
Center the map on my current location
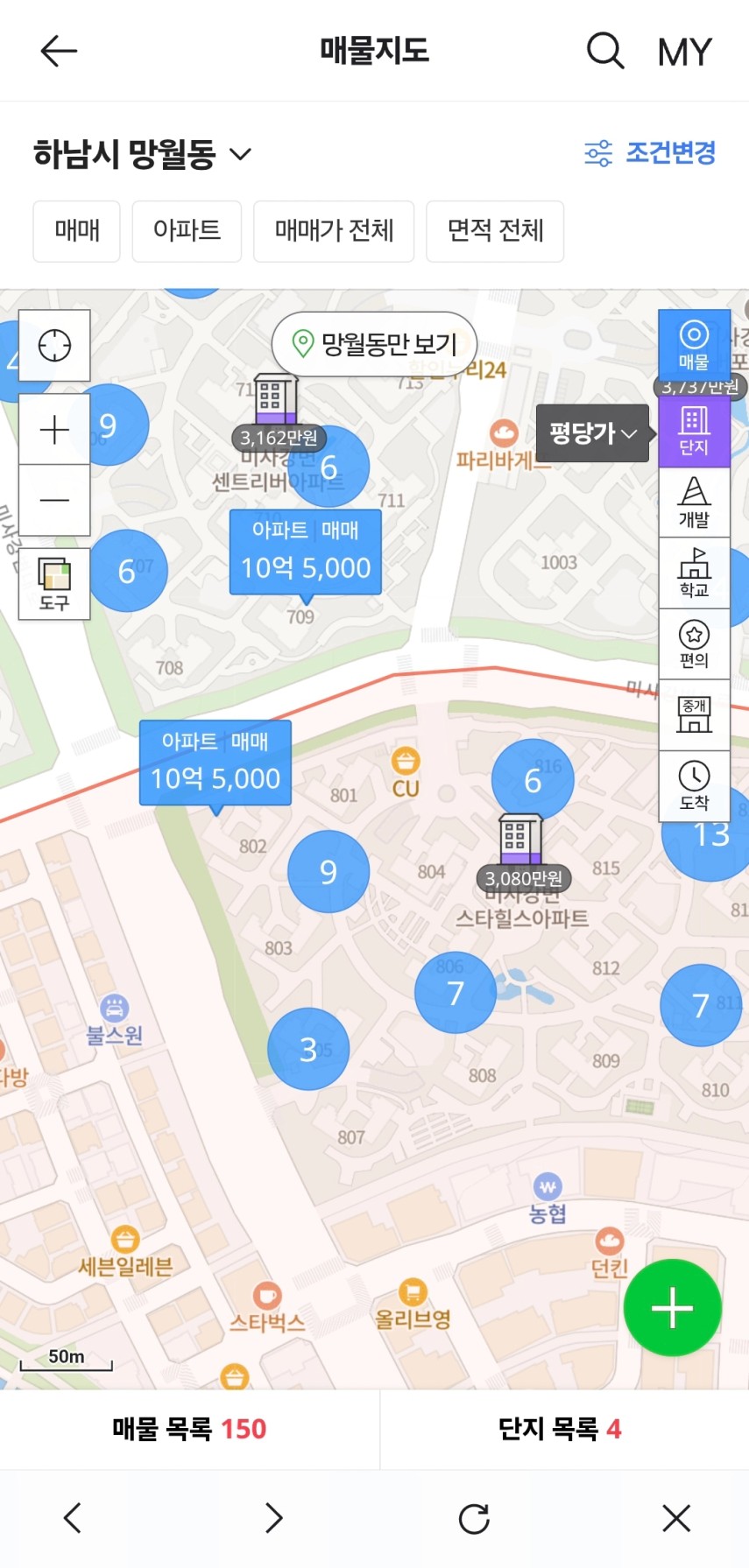pos(54,345)
